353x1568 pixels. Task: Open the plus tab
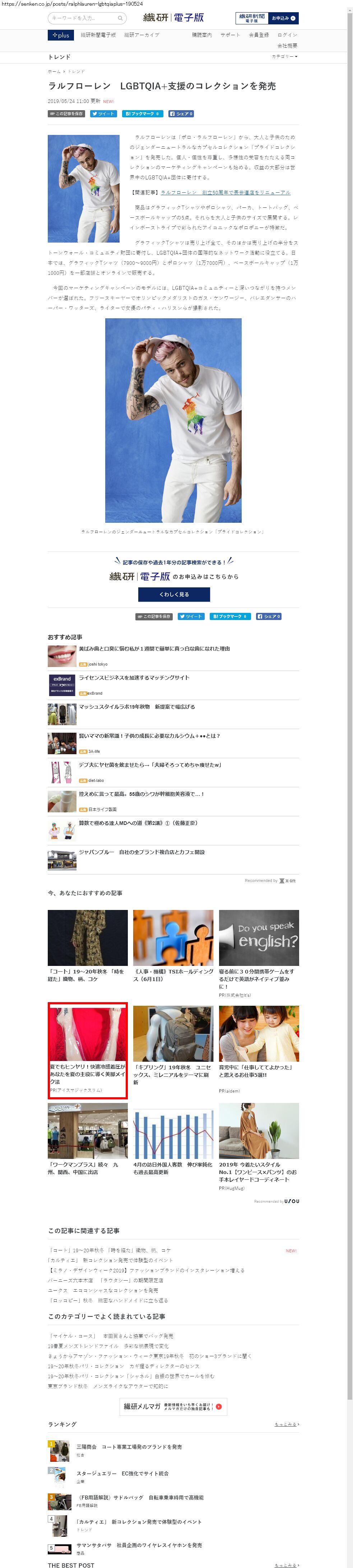pyautogui.click(x=61, y=35)
